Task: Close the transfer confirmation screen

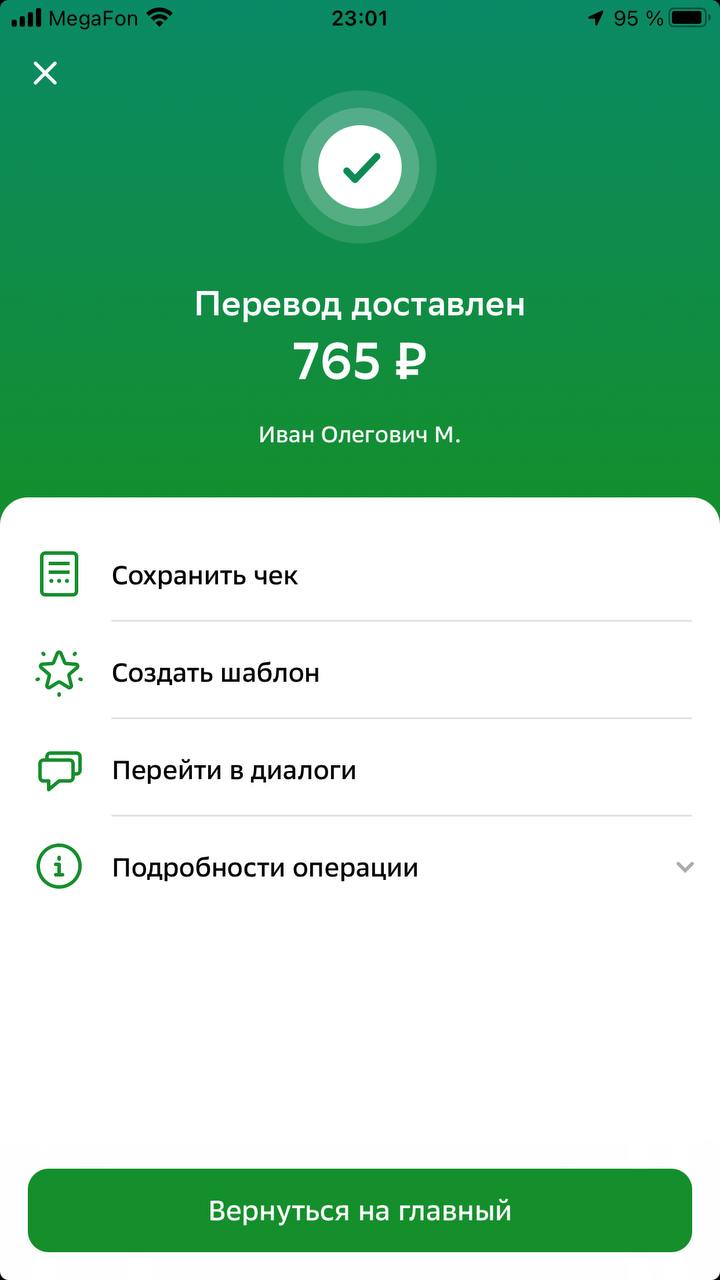Action: (45, 73)
